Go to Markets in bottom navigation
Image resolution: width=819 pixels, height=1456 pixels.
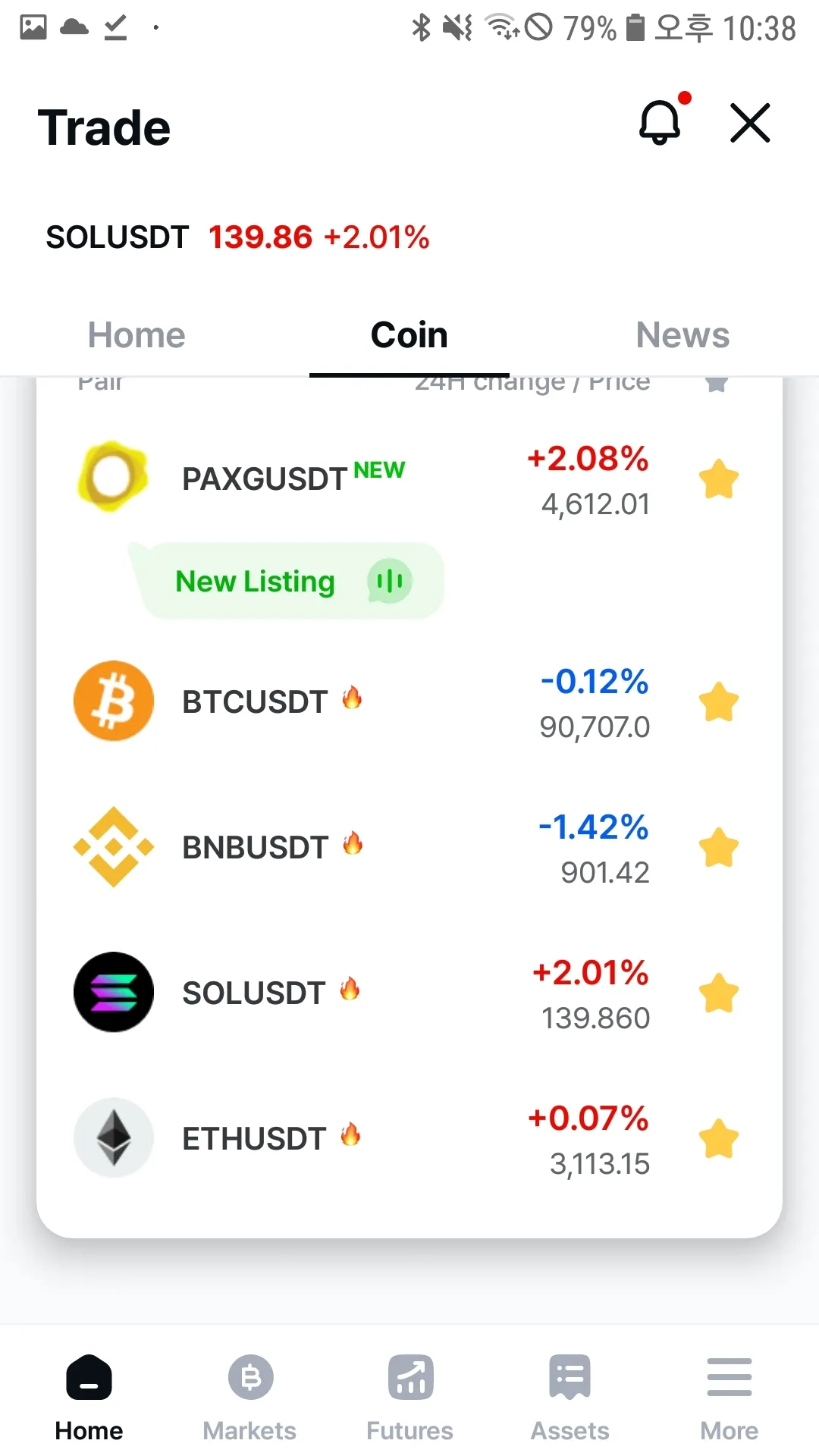click(x=249, y=1397)
